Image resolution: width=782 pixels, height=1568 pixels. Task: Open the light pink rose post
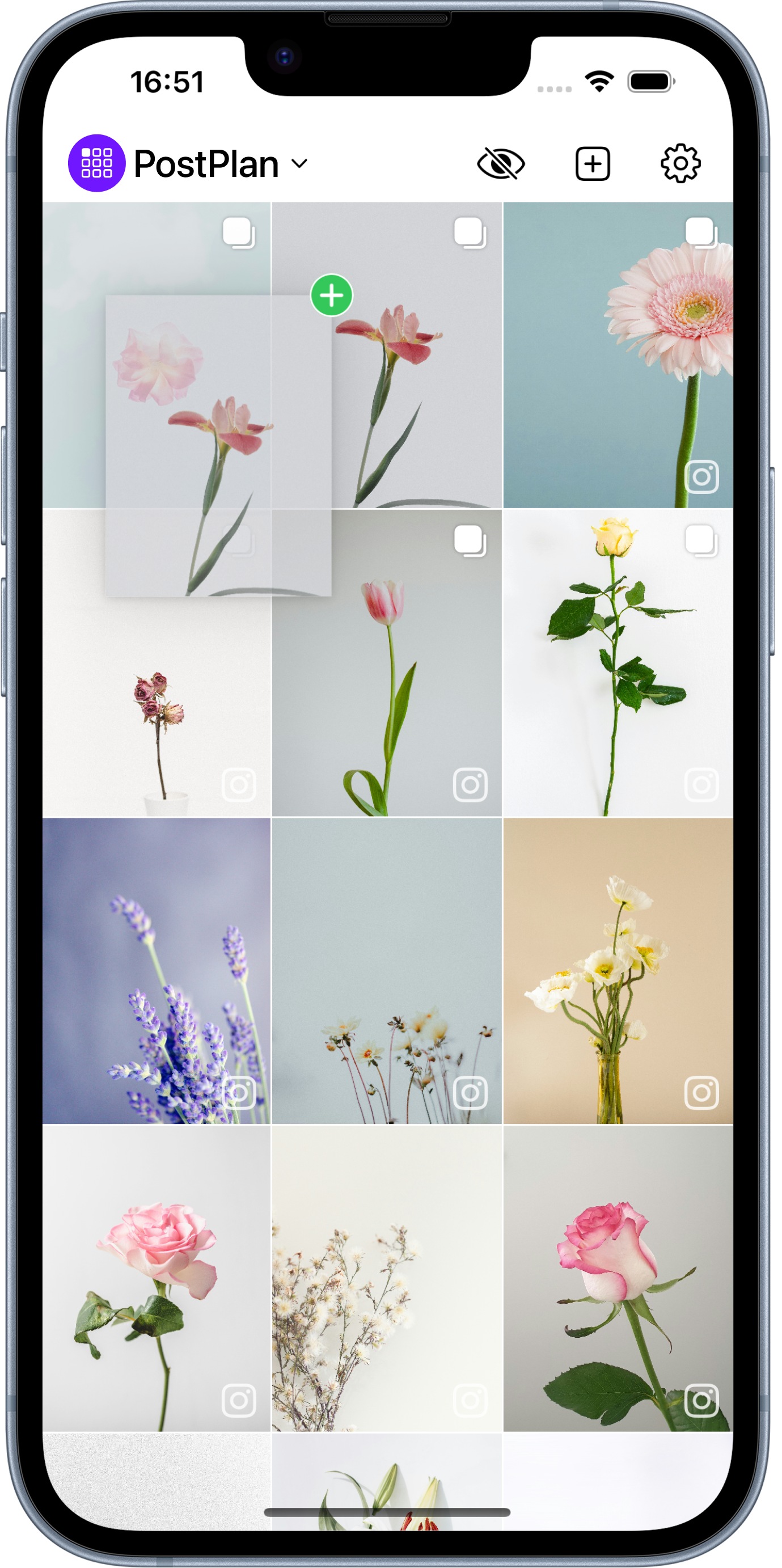[157, 1278]
